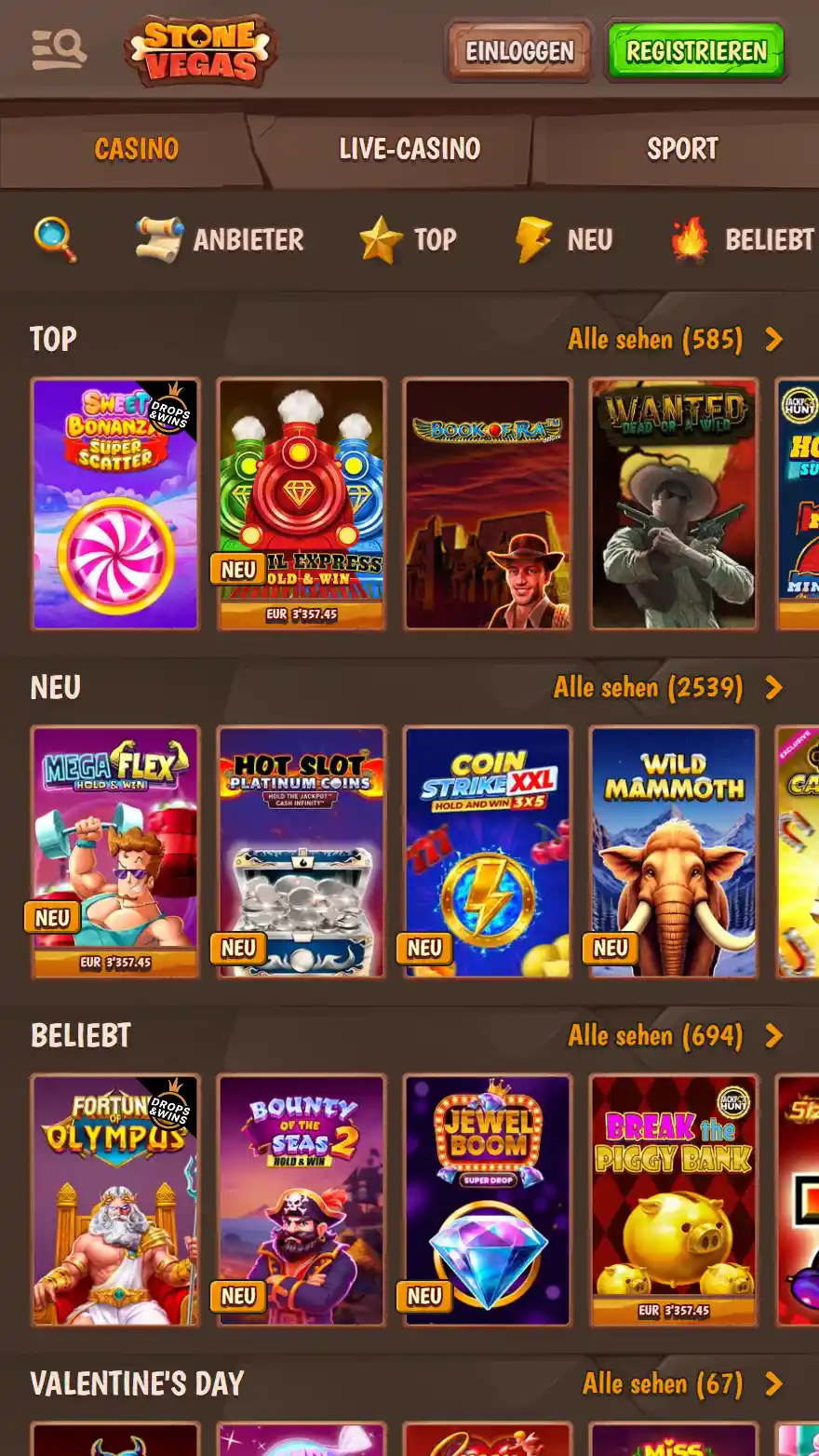
Task: Open Sweet Bonanza Super Scatter game
Action: [x=115, y=504]
